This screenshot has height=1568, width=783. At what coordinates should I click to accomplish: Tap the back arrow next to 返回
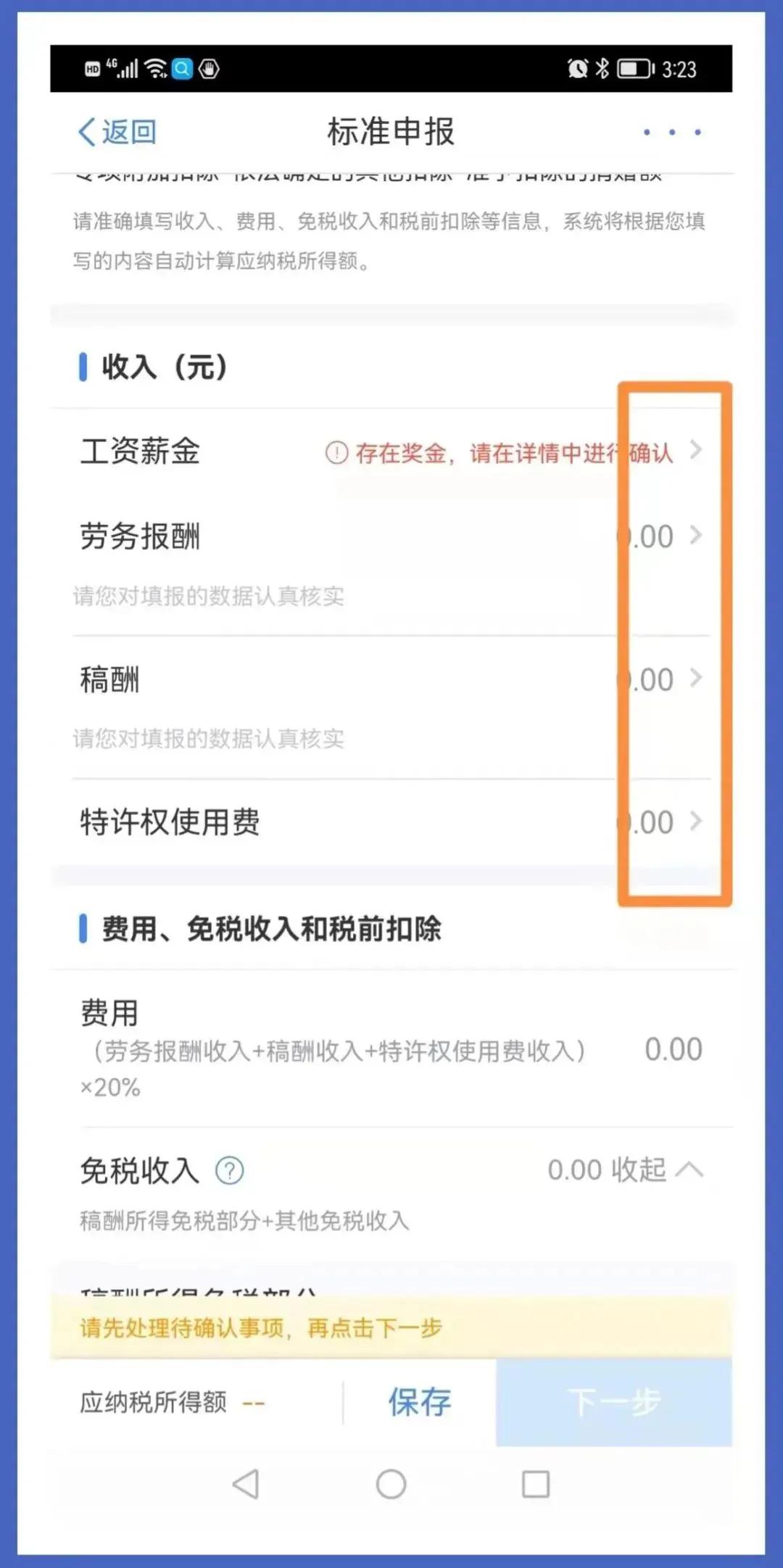116,131
